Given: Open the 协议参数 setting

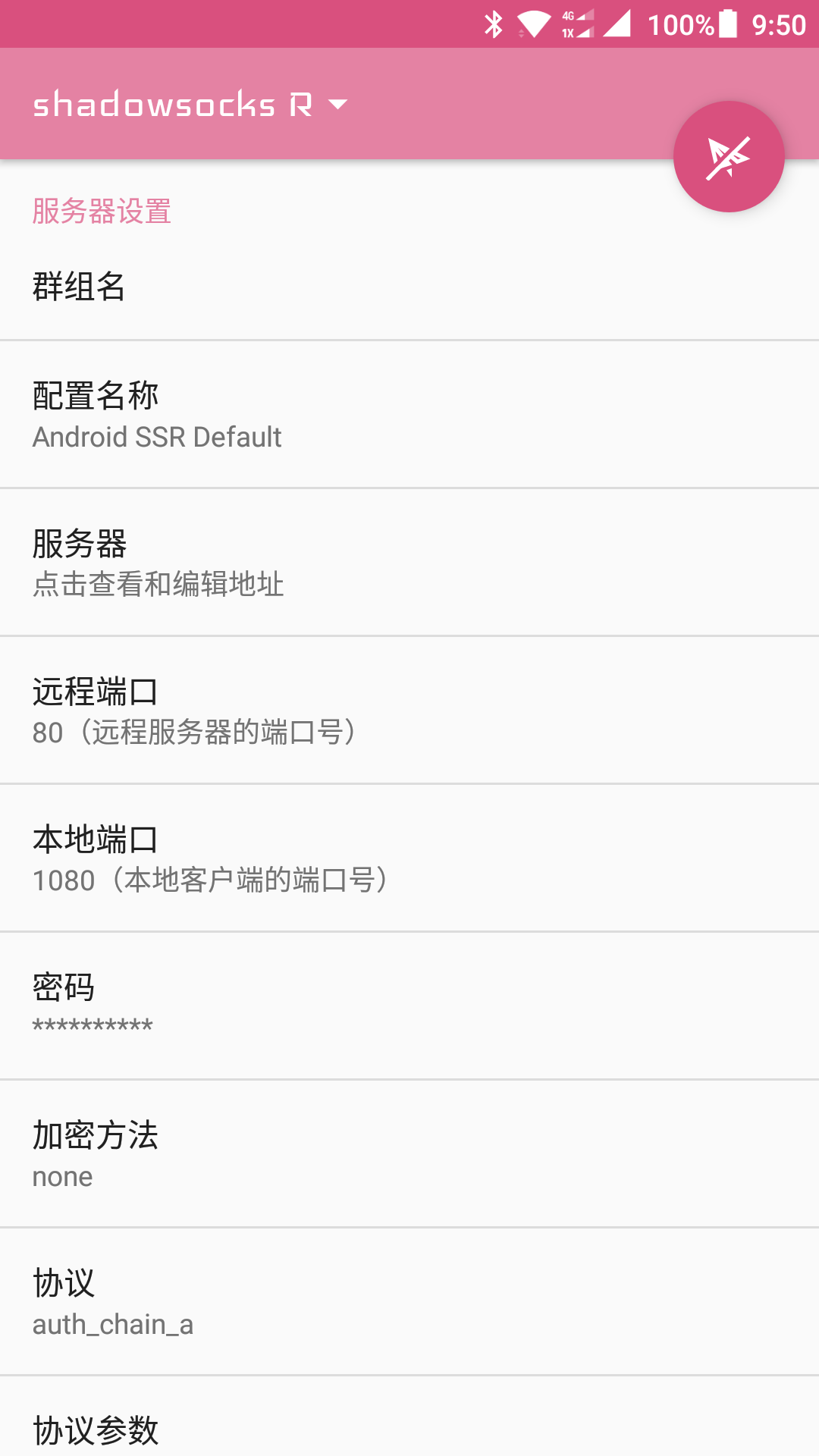Looking at the screenshot, I should [409, 1417].
